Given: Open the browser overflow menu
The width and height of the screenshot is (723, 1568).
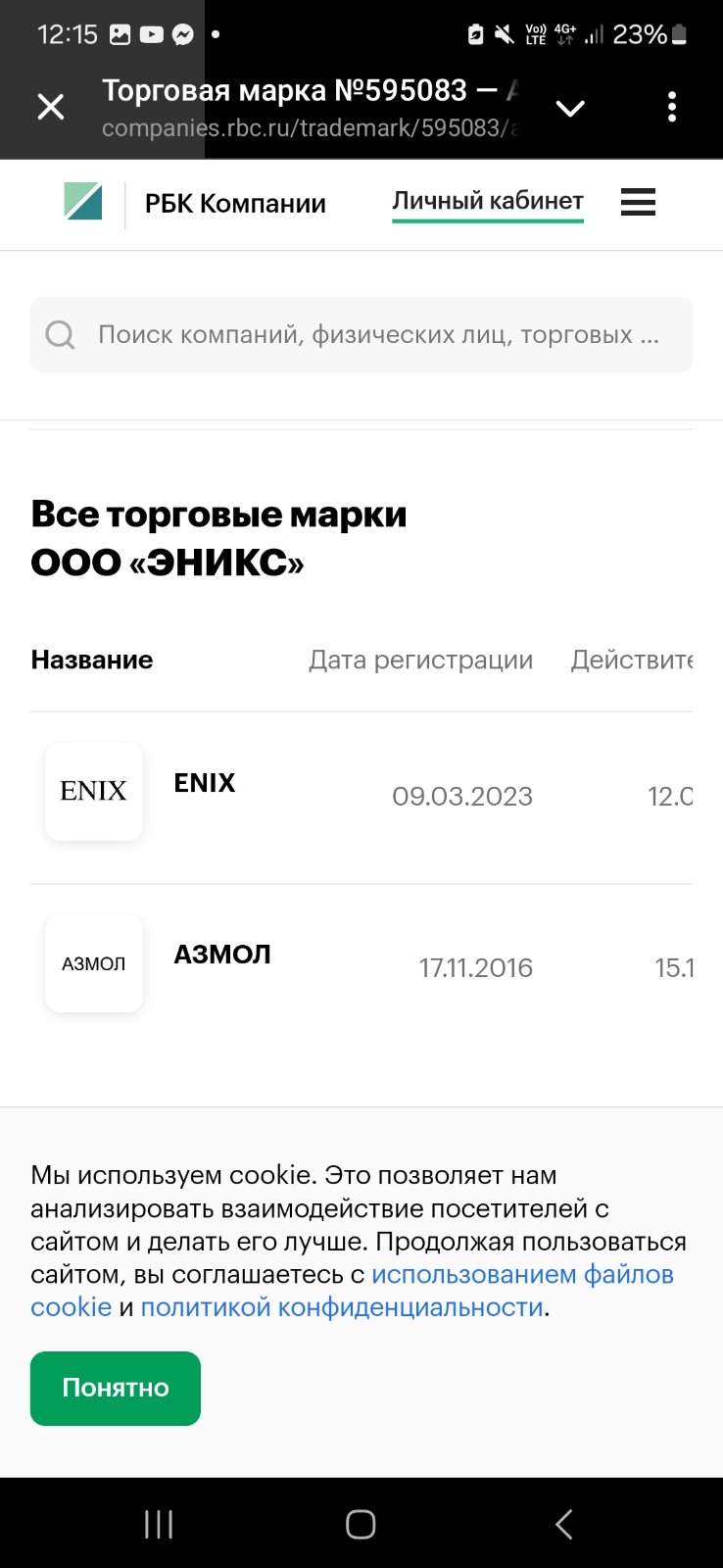Looking at the screenshot, I should point(672,107).
